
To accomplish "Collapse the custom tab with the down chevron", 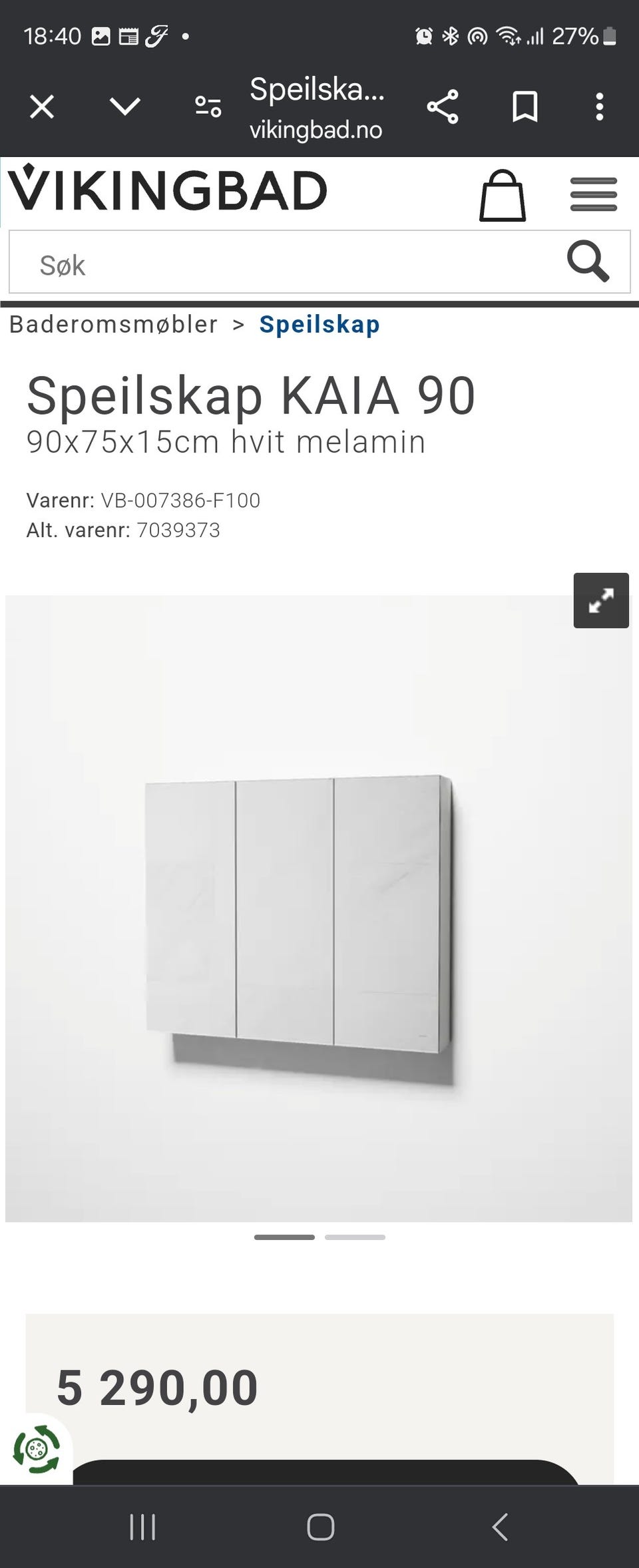I will 124,106.
